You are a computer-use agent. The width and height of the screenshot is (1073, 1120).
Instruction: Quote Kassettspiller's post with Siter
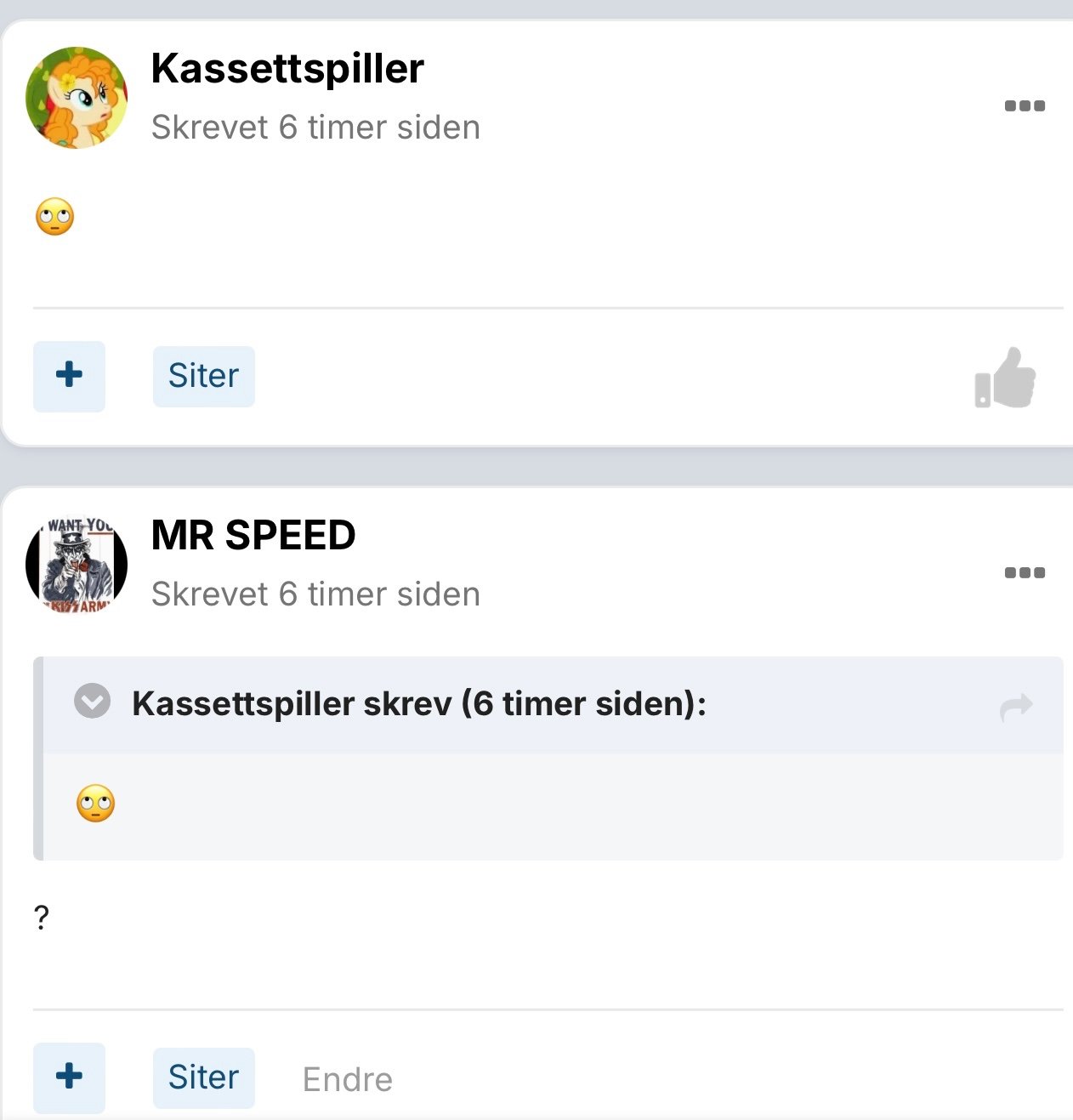click(x=203, y=376)
